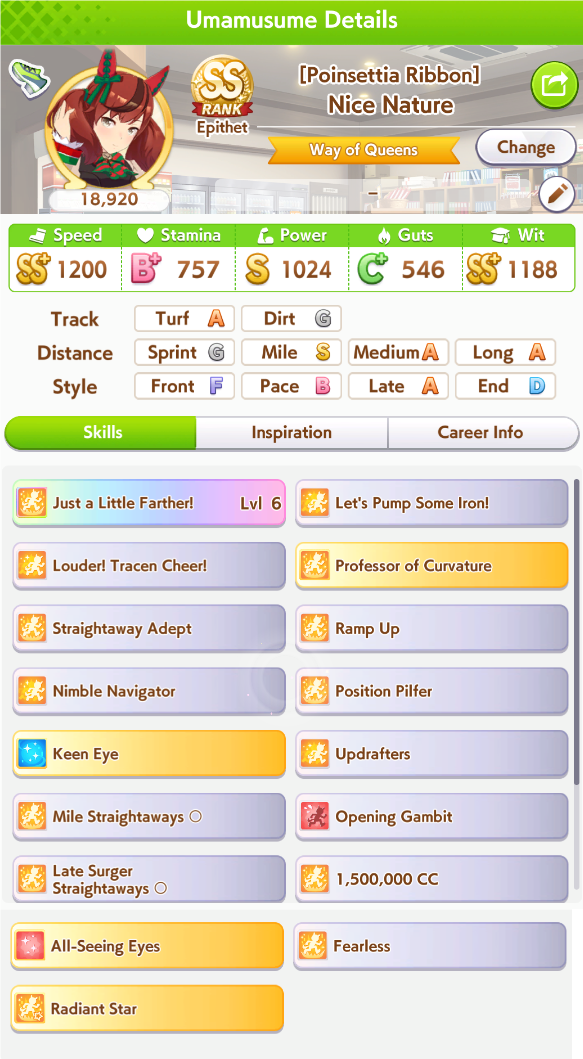Open the Keen Eye skill
Screen dimensions: 583x1059
pos(149,754)
